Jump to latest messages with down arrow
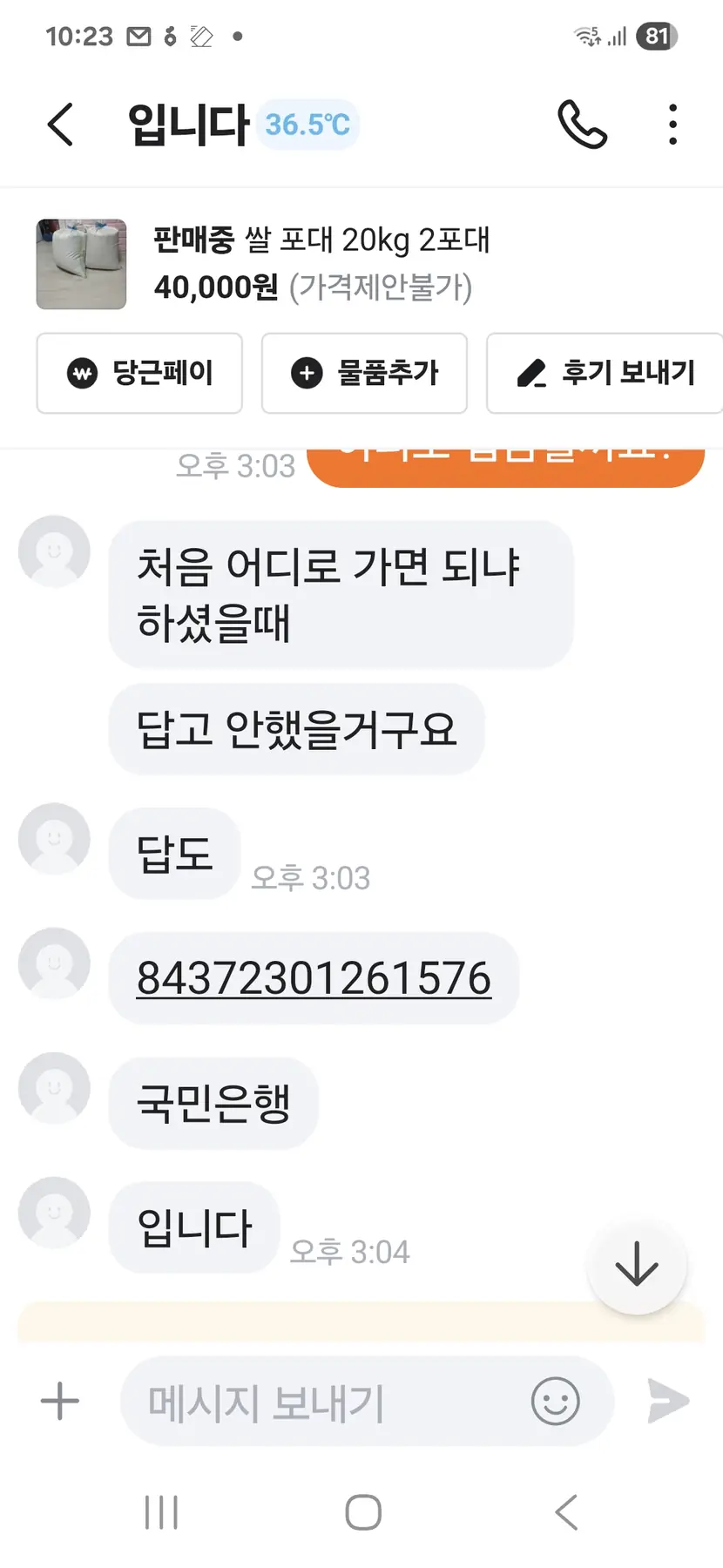The height and width of the screenshot is (1568, 723). (x=637, y=1264)
